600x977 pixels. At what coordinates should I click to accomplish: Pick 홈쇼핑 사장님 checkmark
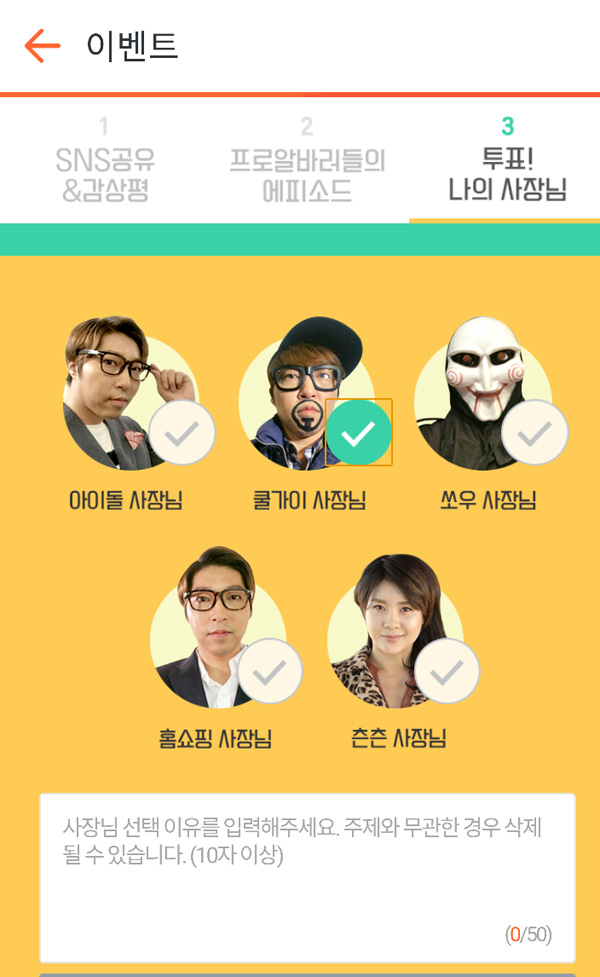(269, 671)
